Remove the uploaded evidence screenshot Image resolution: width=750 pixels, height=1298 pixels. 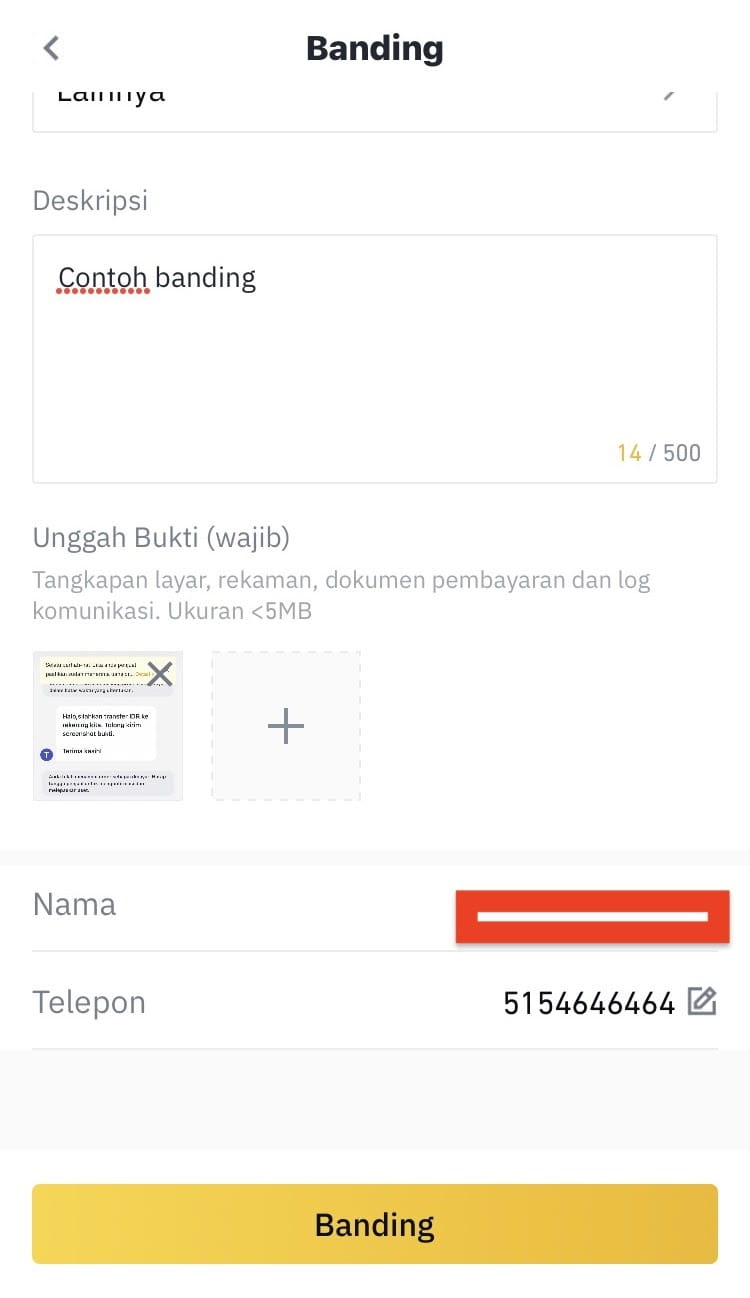160,673
